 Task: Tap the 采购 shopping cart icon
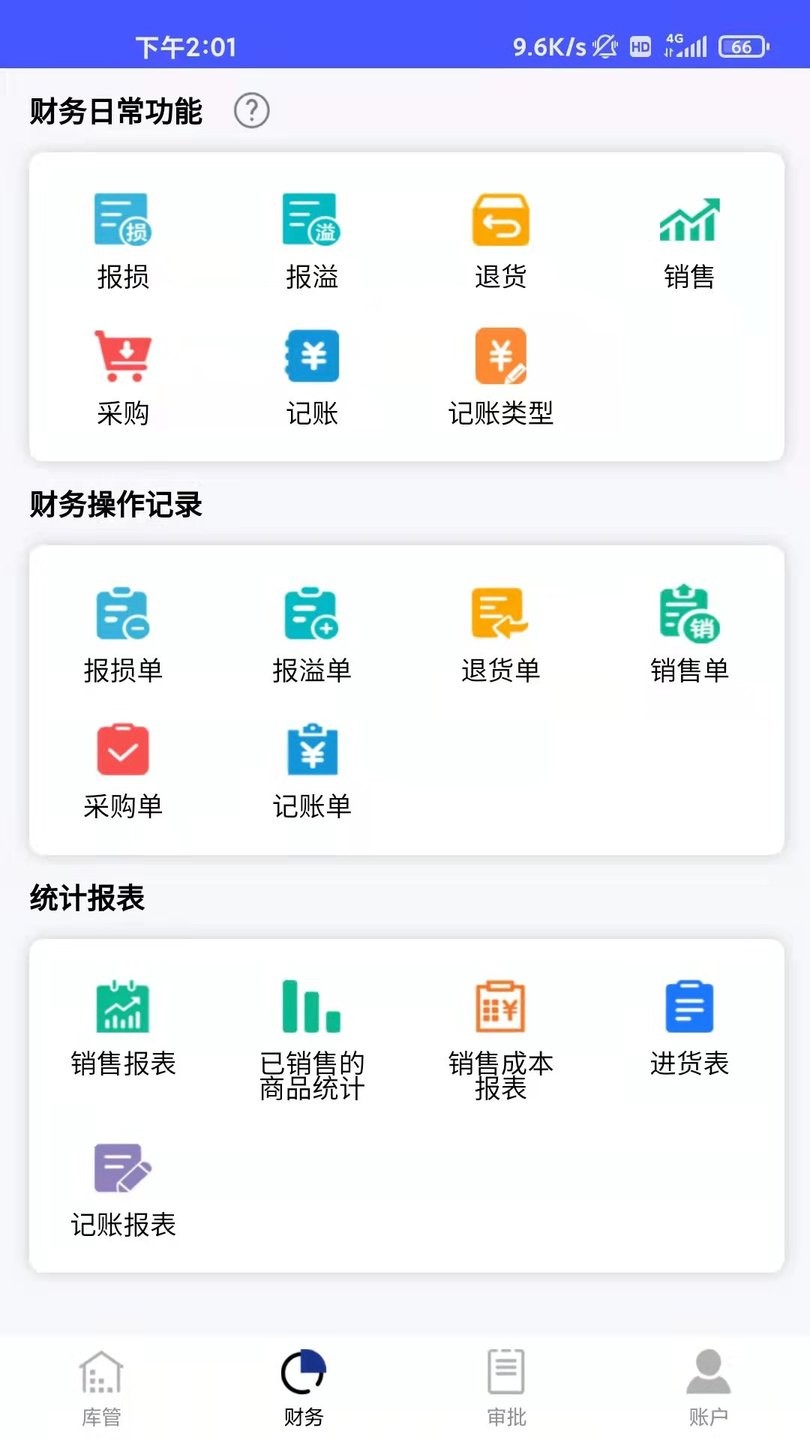point(122,355)
